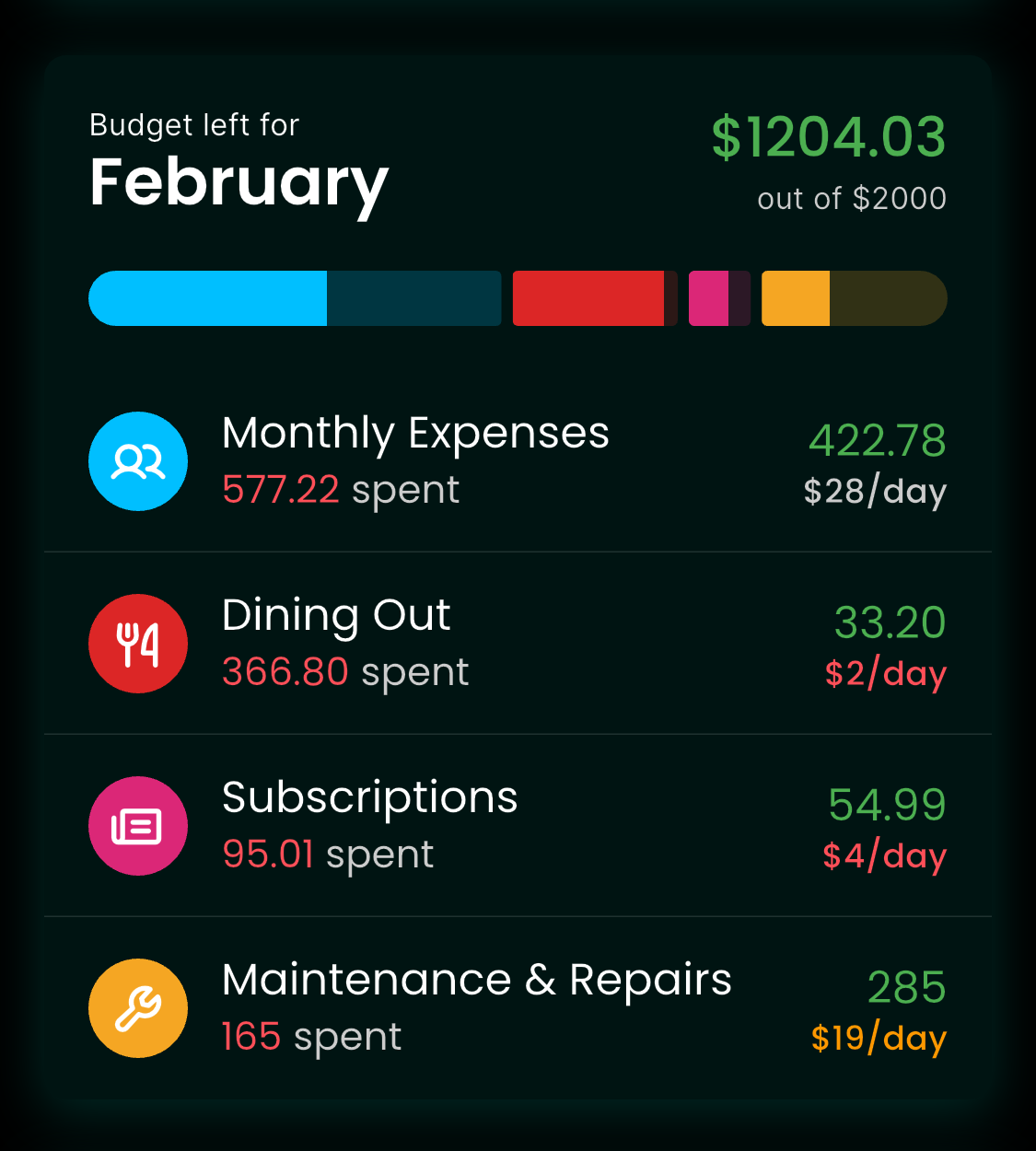The height and width of the screenshot is (1151, 1036).
Task: Click the orange Maintenance bar segment
Action: (796, 297)
